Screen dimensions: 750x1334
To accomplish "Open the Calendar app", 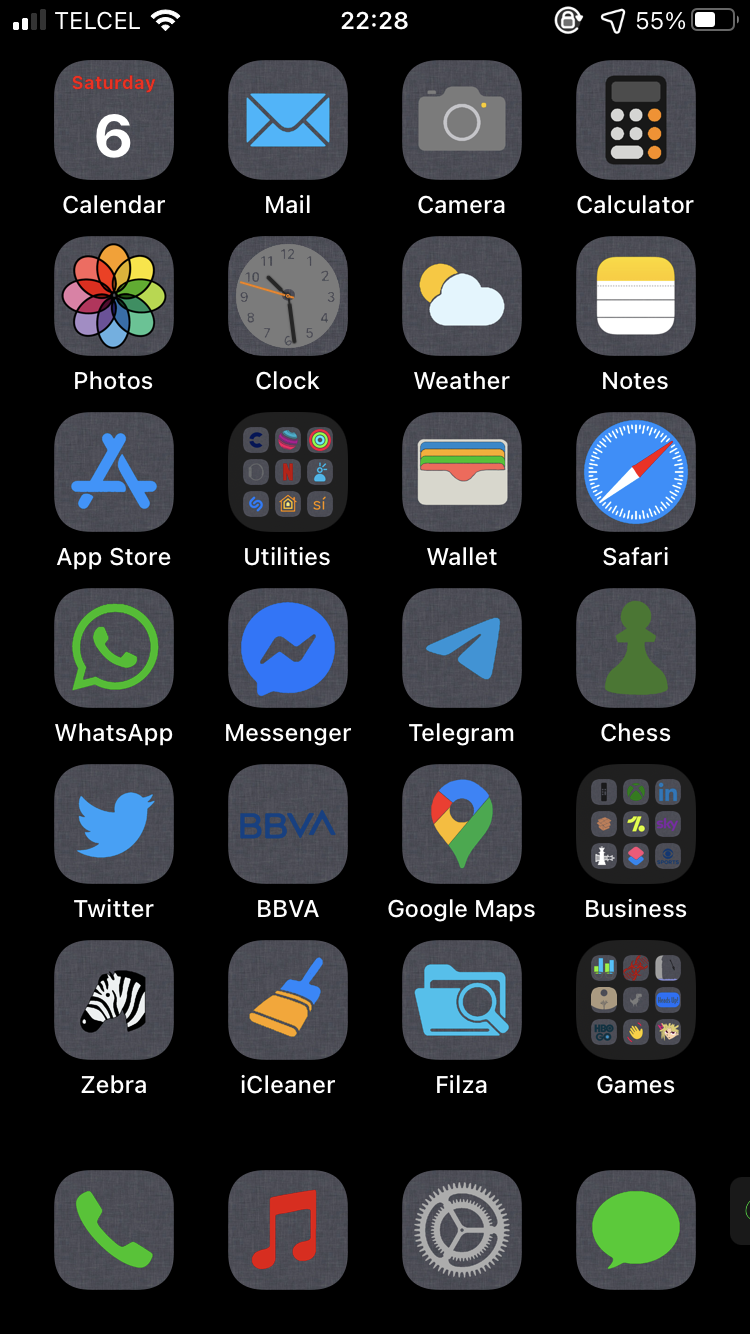I will coord(114,120).
